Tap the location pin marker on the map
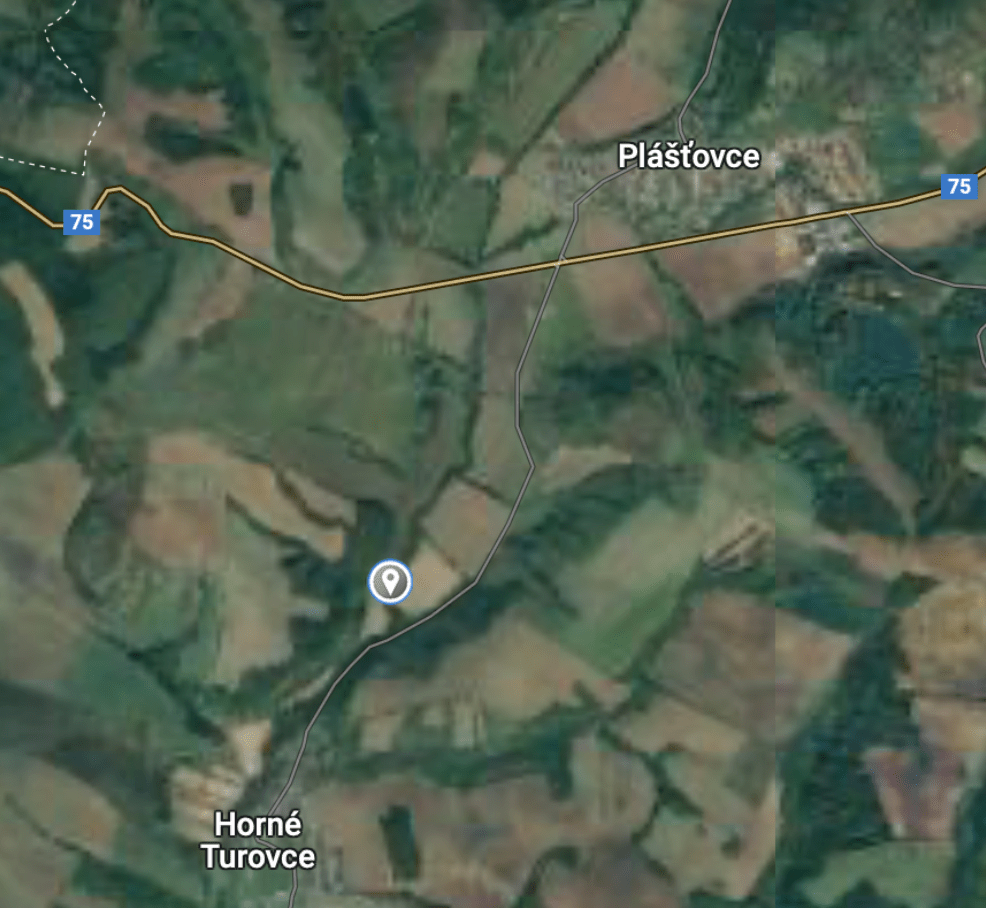This screenshot has width=986, height=908. 390,581
